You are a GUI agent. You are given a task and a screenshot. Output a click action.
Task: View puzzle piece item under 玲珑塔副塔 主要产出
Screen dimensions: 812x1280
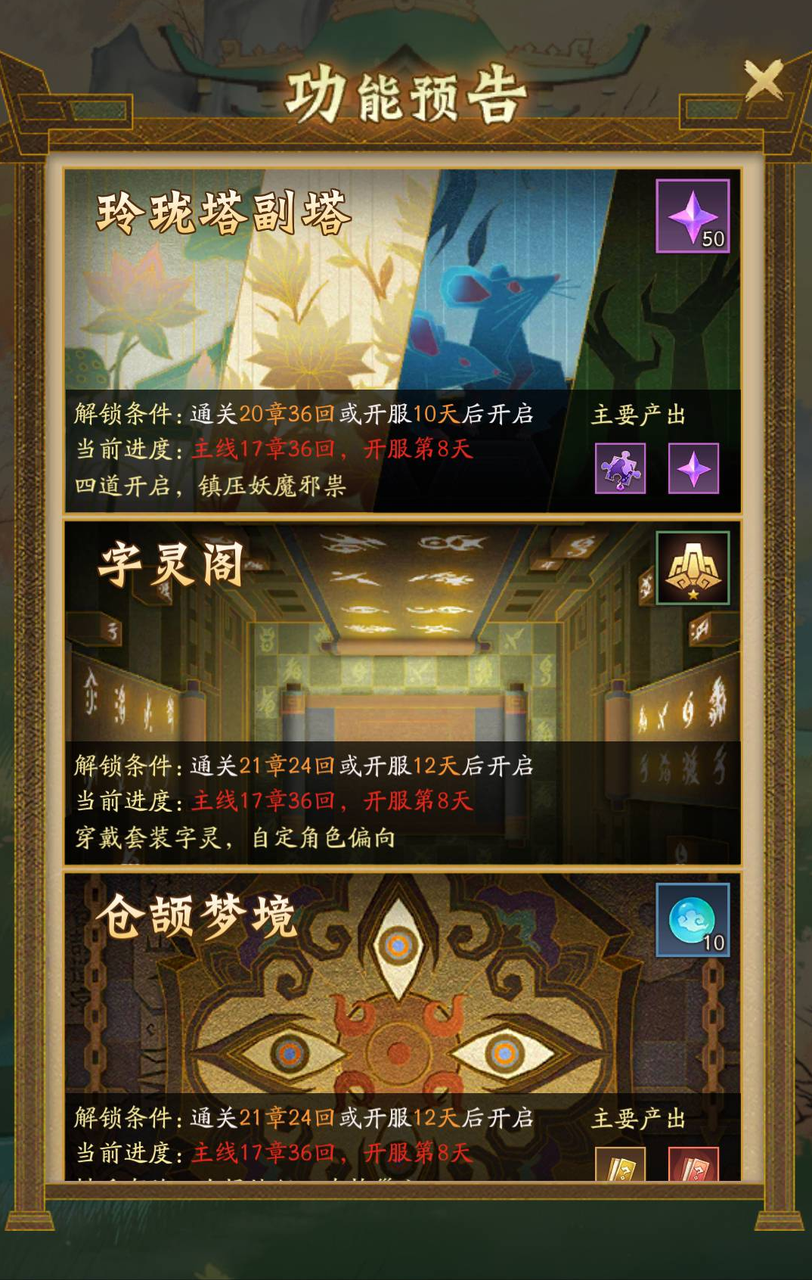(x=620, y=468)
